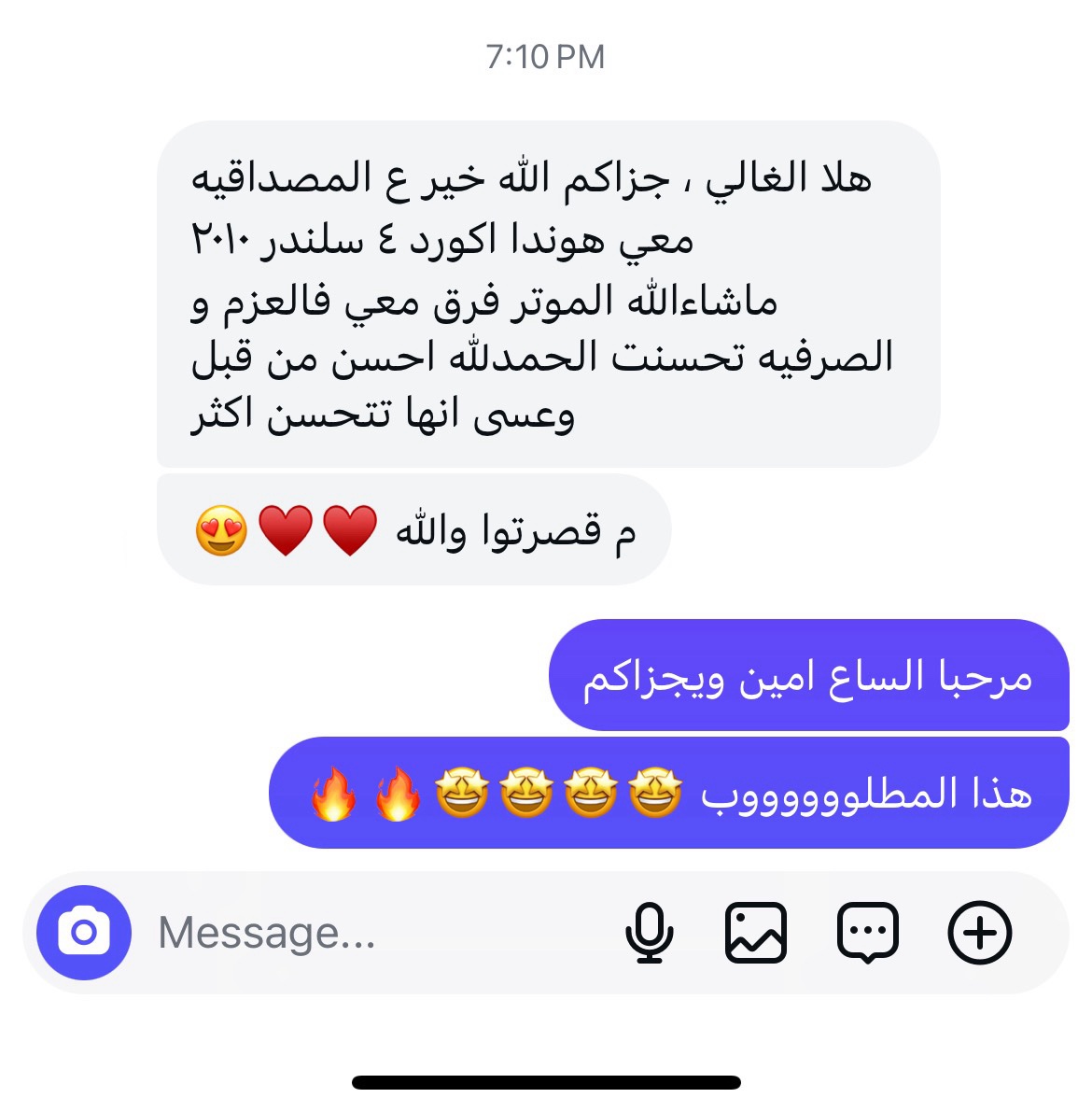Image resolution: width=1092 pixels, height=1112 pixels.
Task: Open the quick replies speech-bubble icon
Action: coord(868,932)
